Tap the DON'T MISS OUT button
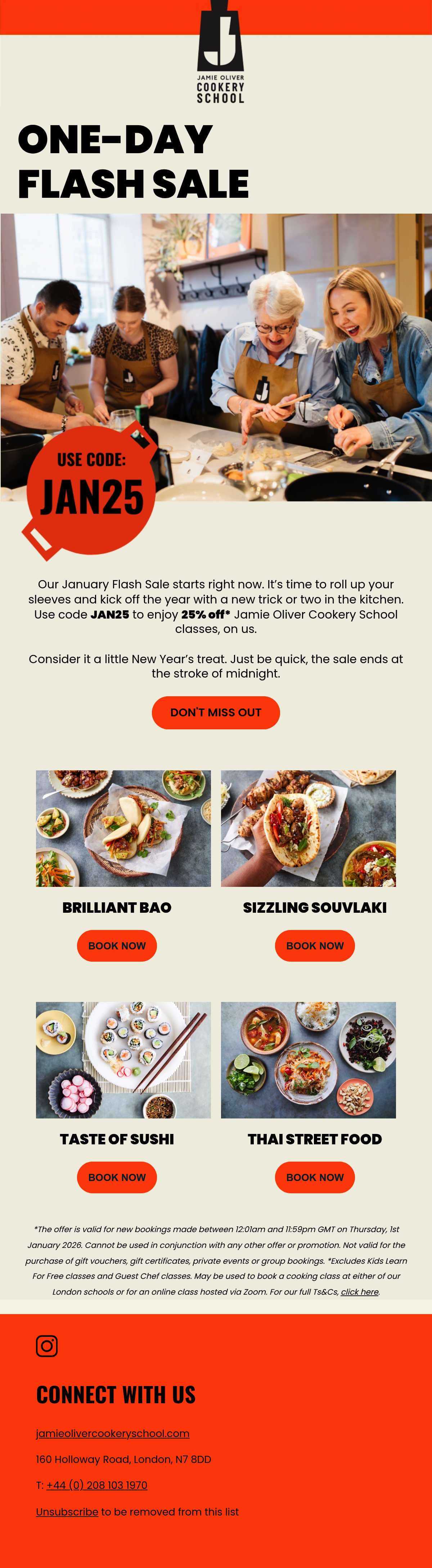The width and height of the screenshot is (432, 1568). (216, 712)
